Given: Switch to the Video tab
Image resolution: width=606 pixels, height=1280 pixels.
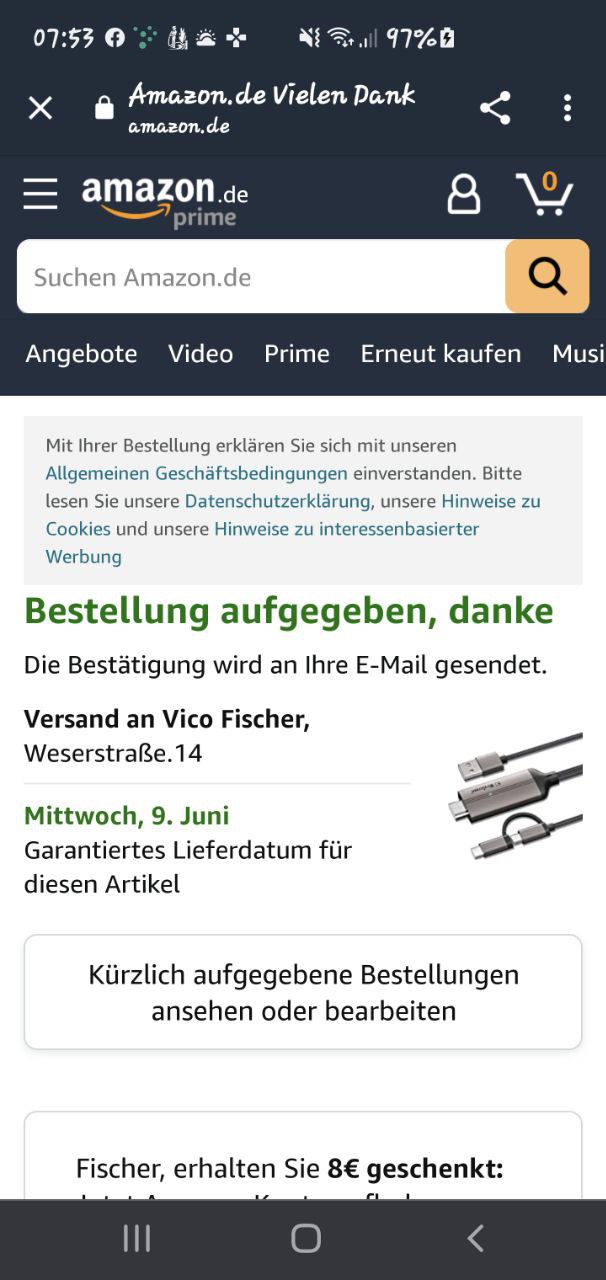Looking at the screenshot, I should (x=200, y=354).
